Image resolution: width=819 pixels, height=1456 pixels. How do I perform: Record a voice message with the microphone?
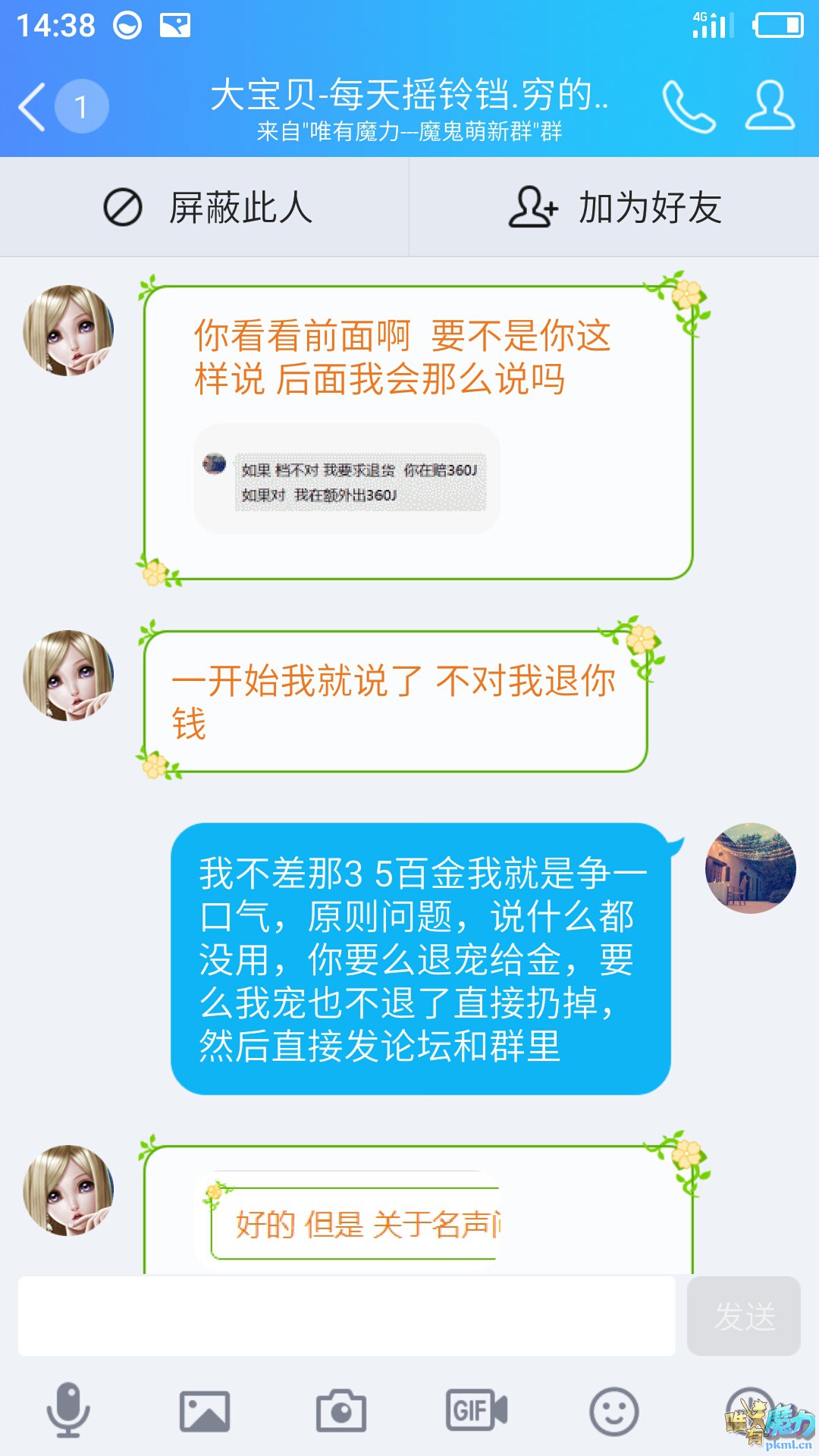tap(68, 1410)
